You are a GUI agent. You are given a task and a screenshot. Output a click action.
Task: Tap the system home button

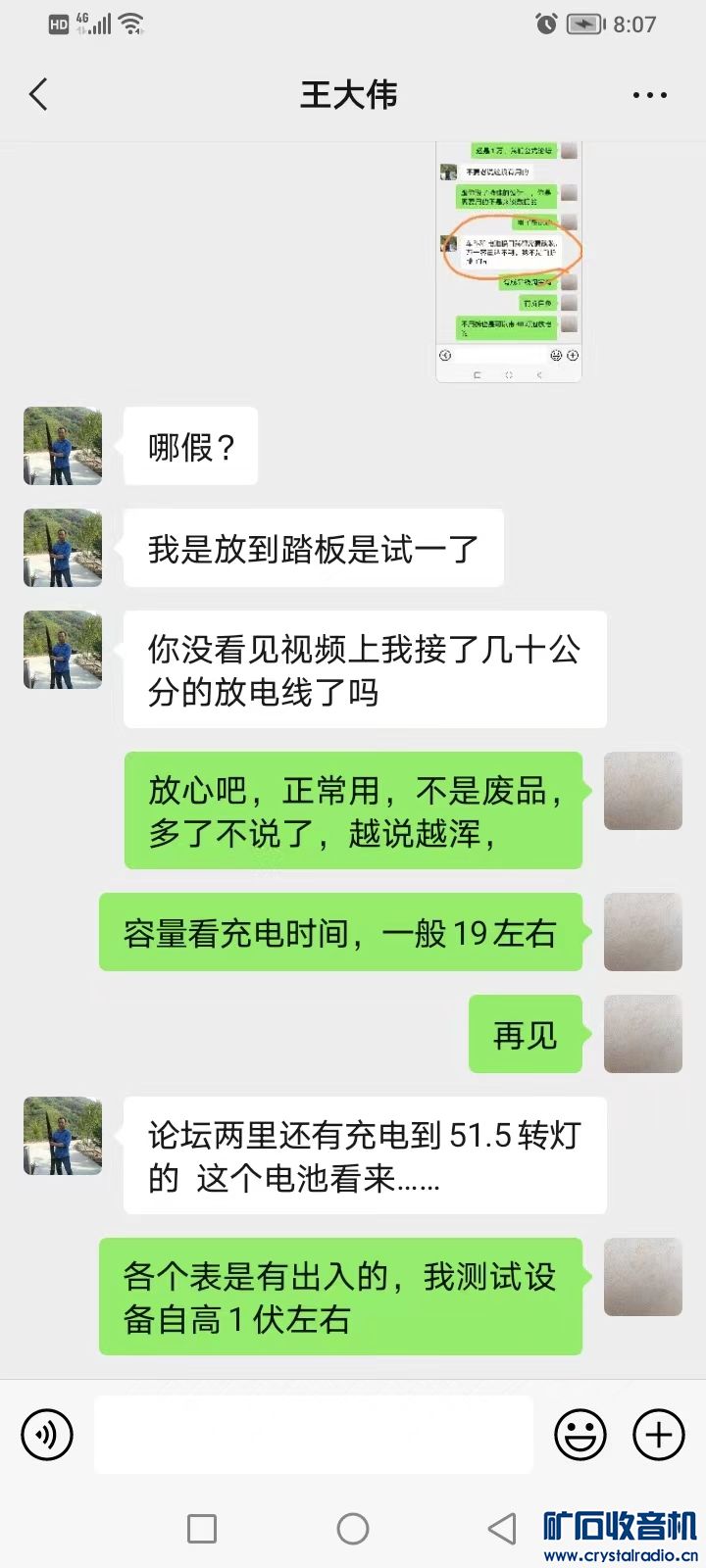(x=353, y=1529)
